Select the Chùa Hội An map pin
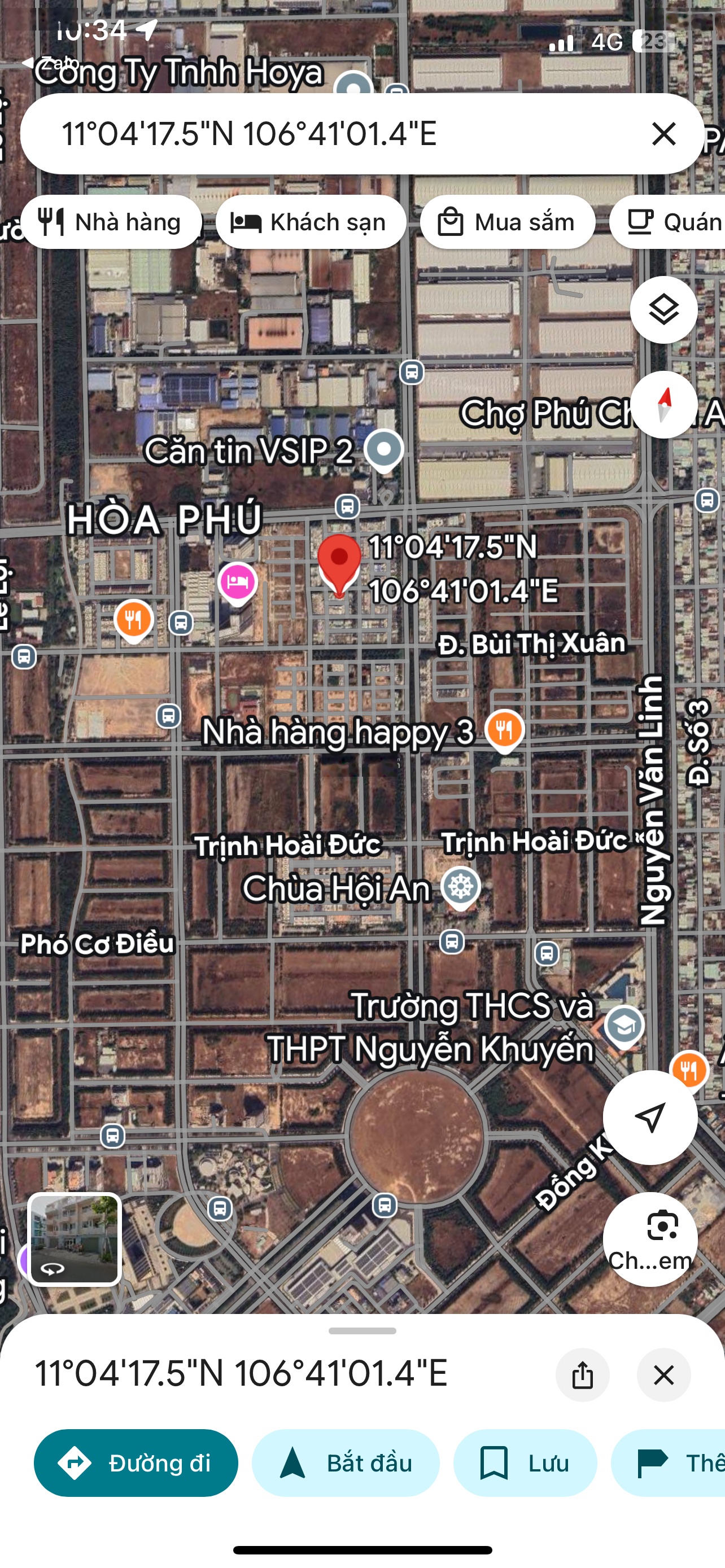The width and height of the screenshot is (725, 1568). click(461, 887)
